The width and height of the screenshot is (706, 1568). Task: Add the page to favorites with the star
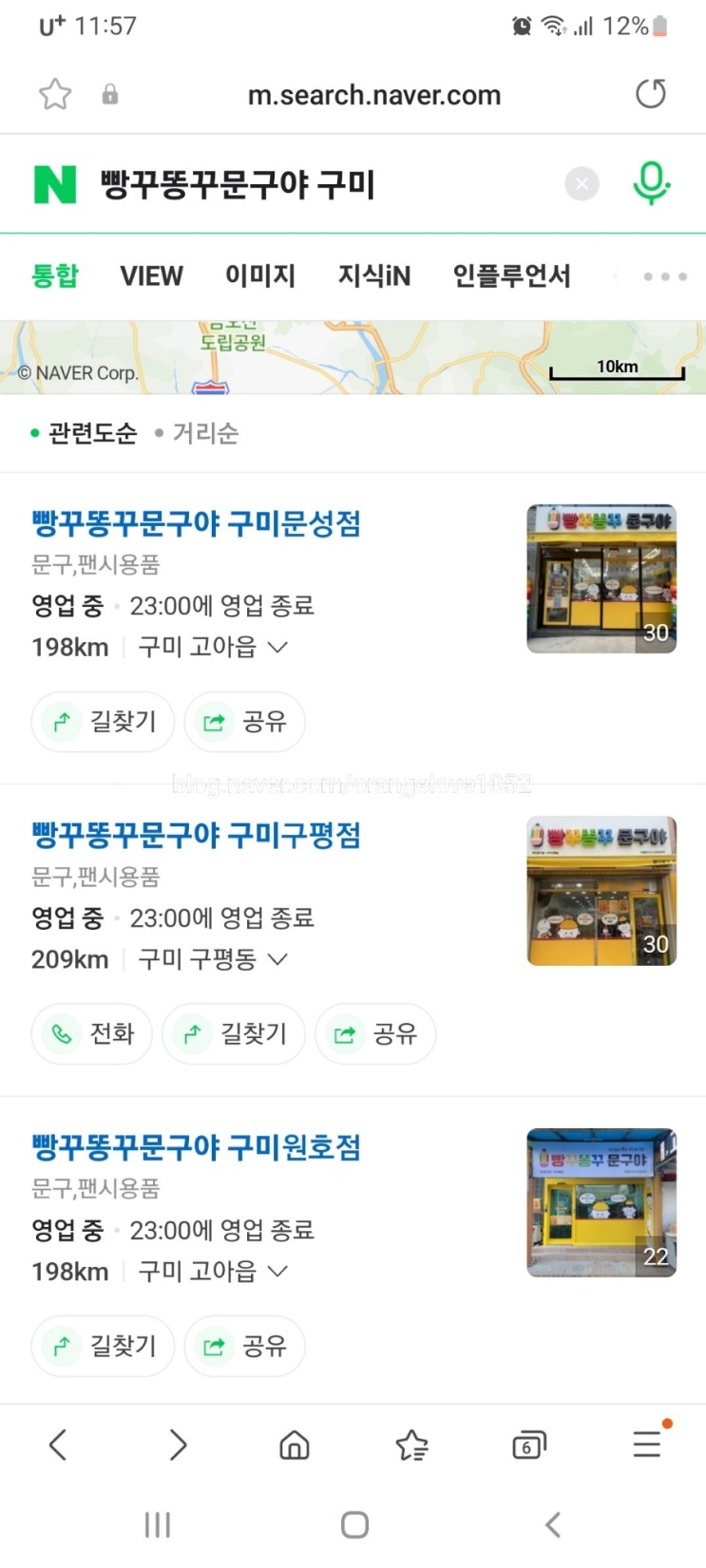coord(54,94)
